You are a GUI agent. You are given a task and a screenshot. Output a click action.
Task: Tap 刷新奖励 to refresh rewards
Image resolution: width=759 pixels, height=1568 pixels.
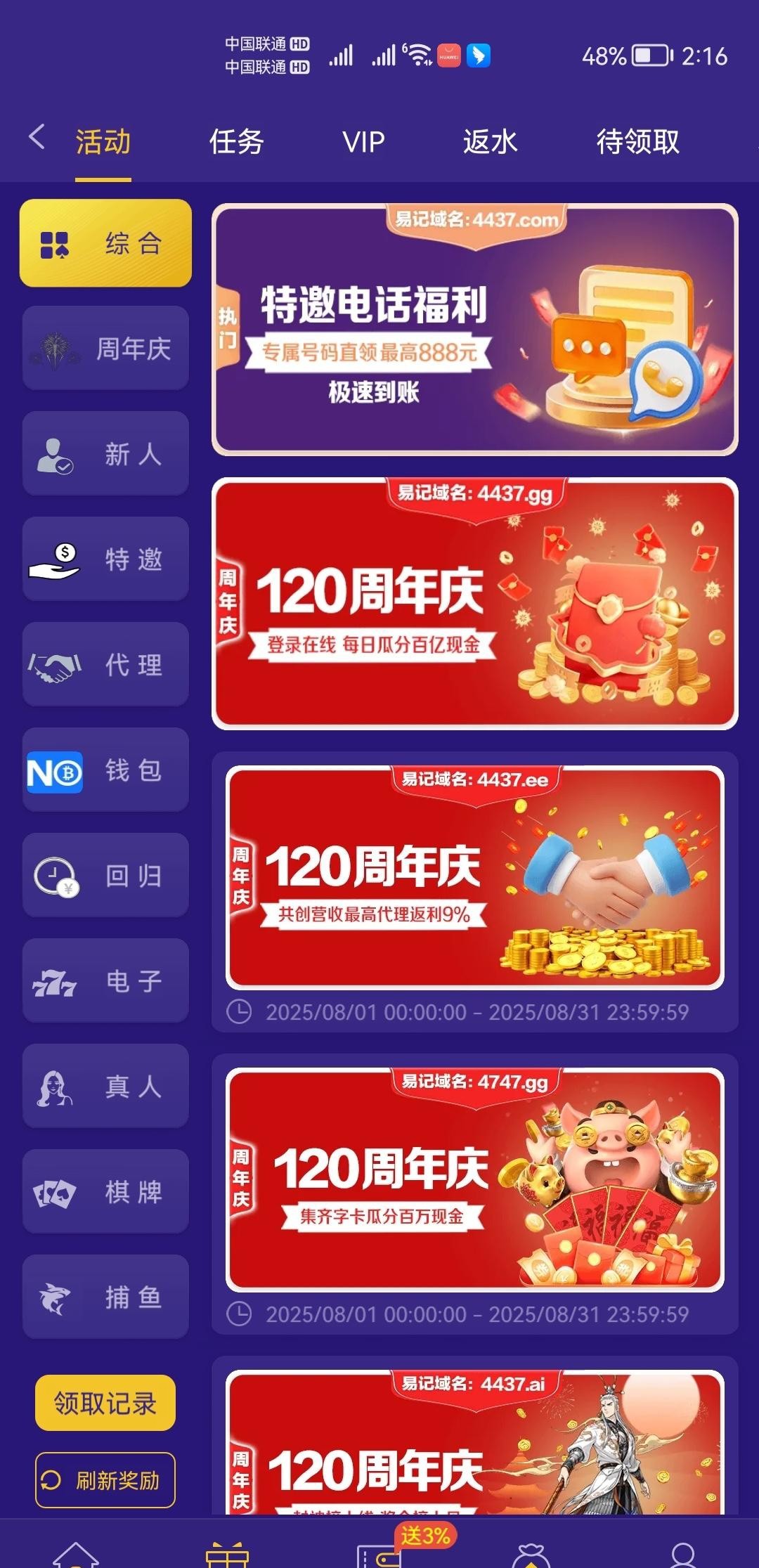pos(105,1480)
